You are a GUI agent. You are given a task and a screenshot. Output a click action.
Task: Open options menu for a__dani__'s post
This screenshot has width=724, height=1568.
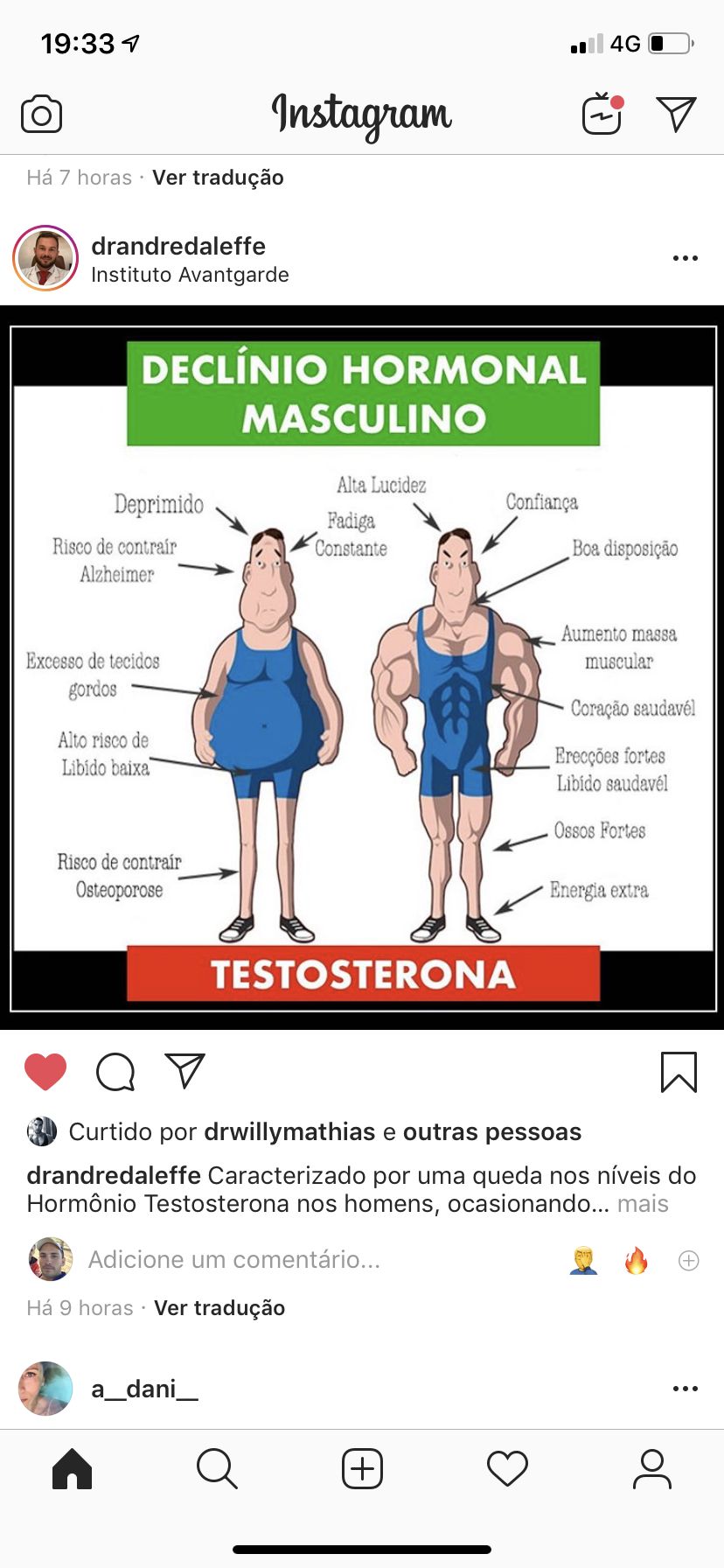click(x=685, y=1389)
